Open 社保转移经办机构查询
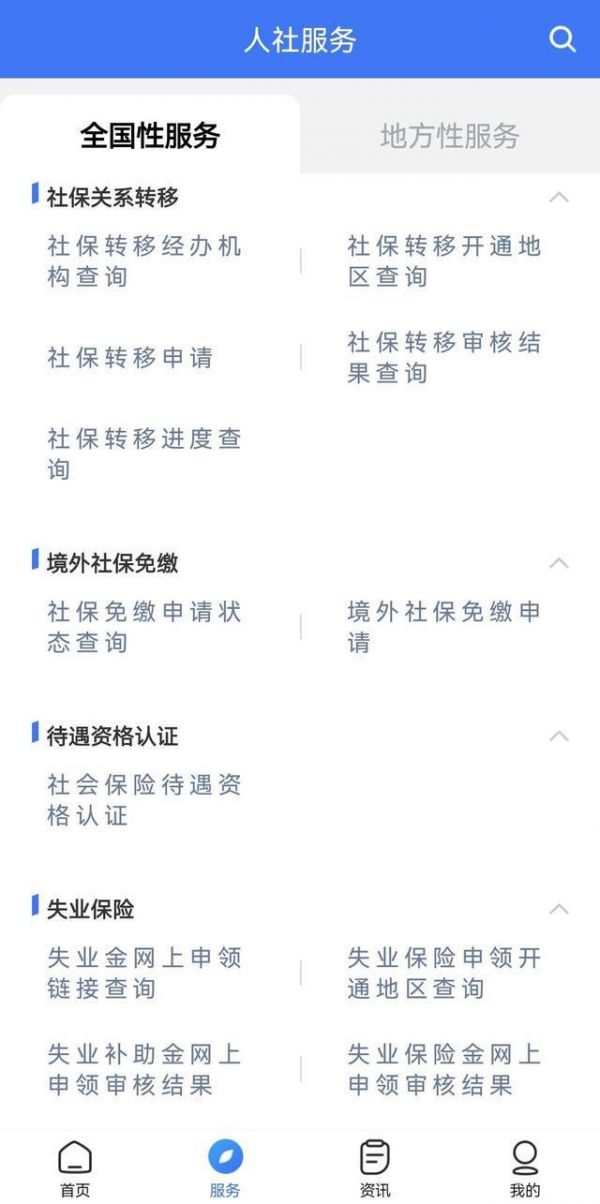 coord(145,261)
